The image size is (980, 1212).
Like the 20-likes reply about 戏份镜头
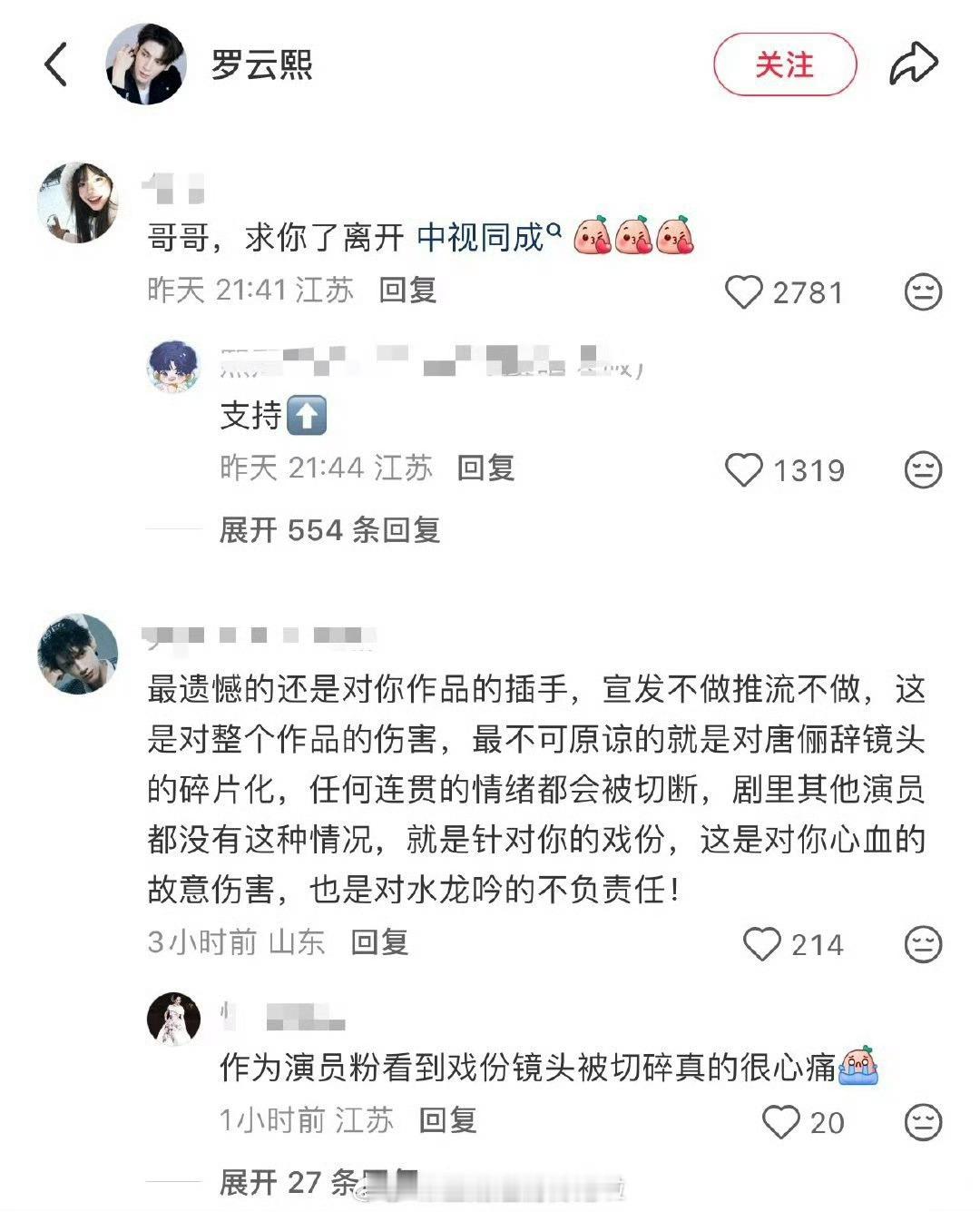click(780, 1120)
